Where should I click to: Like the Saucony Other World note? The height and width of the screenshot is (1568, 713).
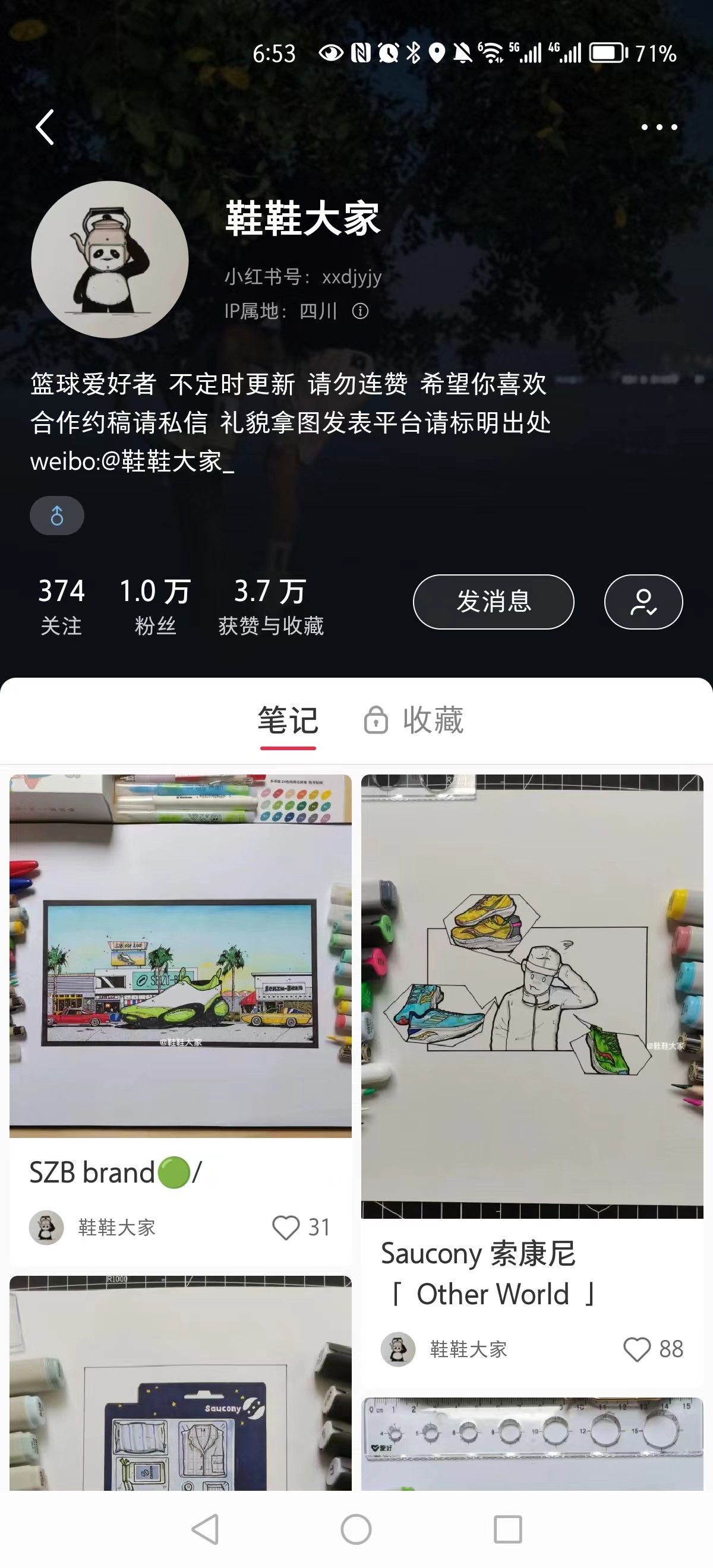637,1349
